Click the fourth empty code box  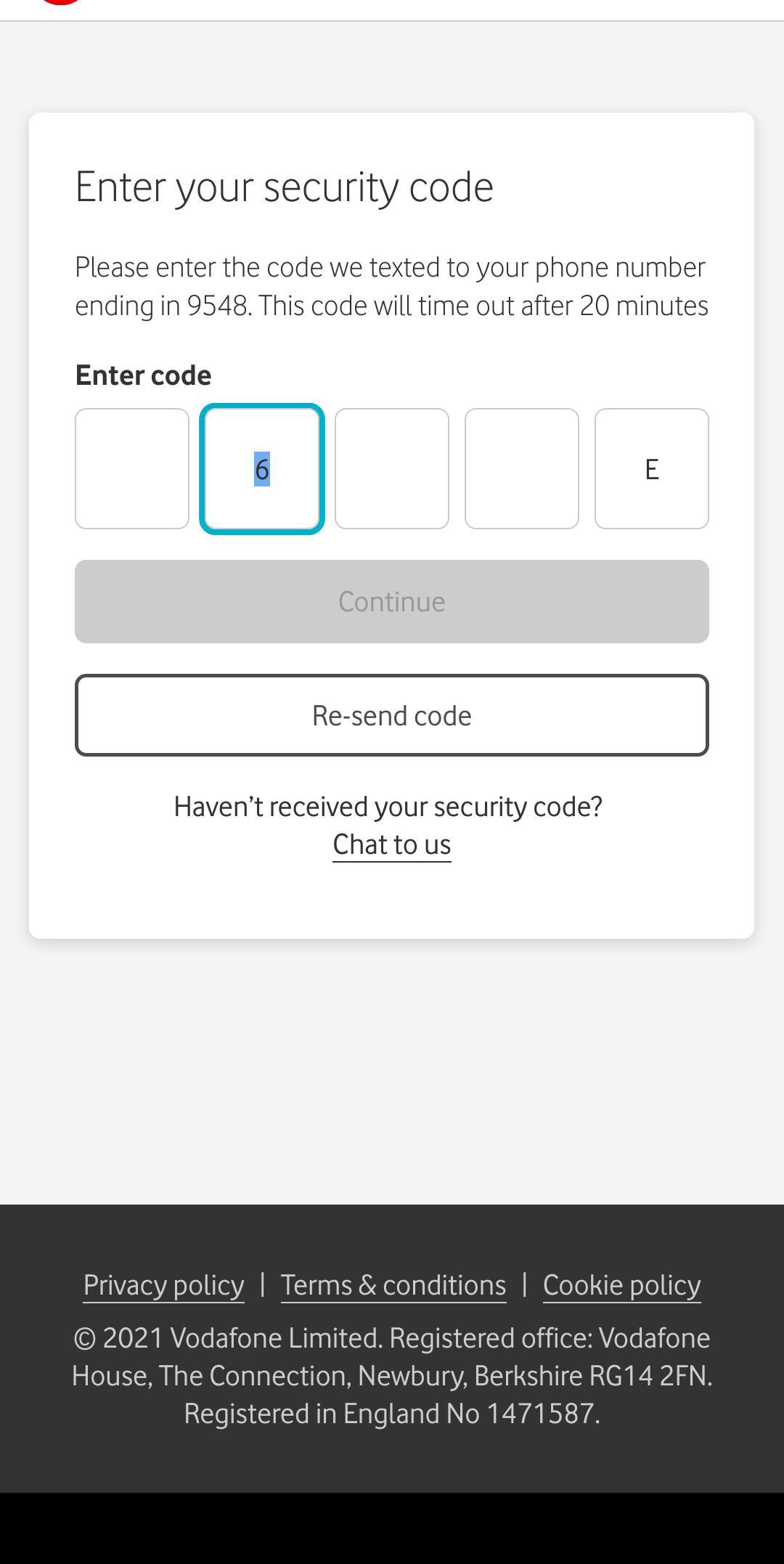(x=521, y=468)
